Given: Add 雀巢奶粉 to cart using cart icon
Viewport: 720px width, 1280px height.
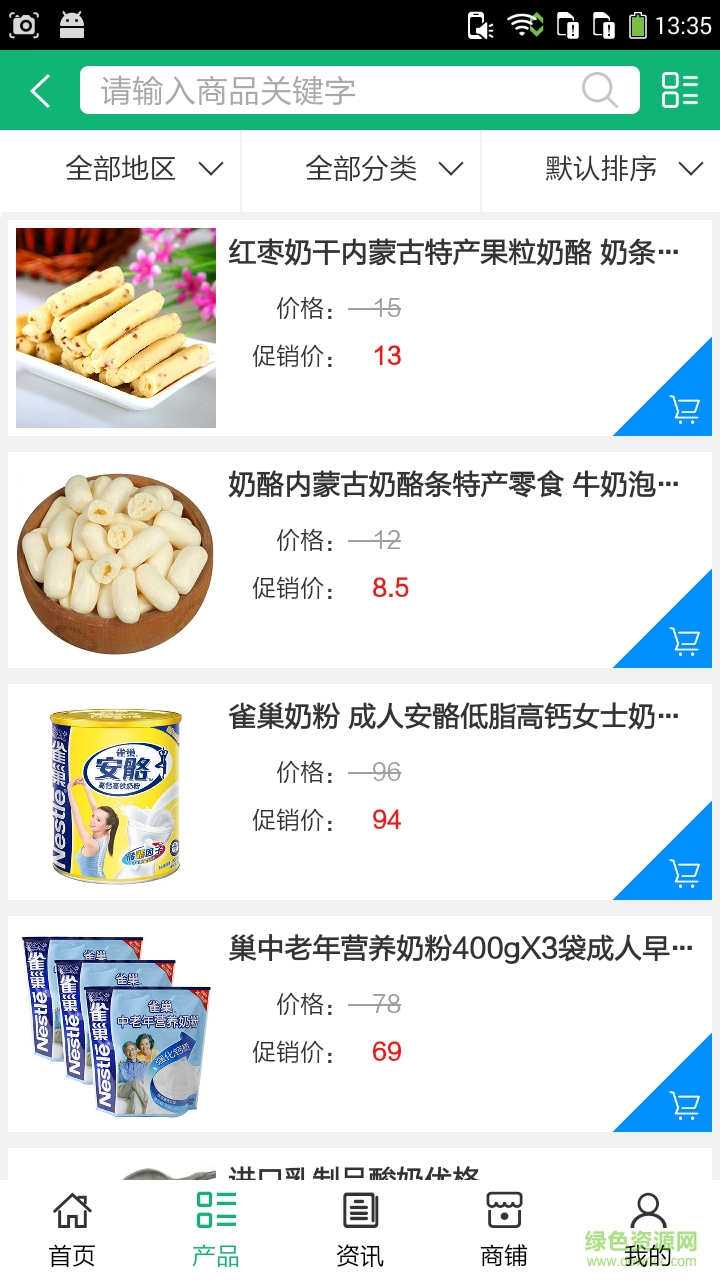Looking at the screenshot, I should [684, 875].
